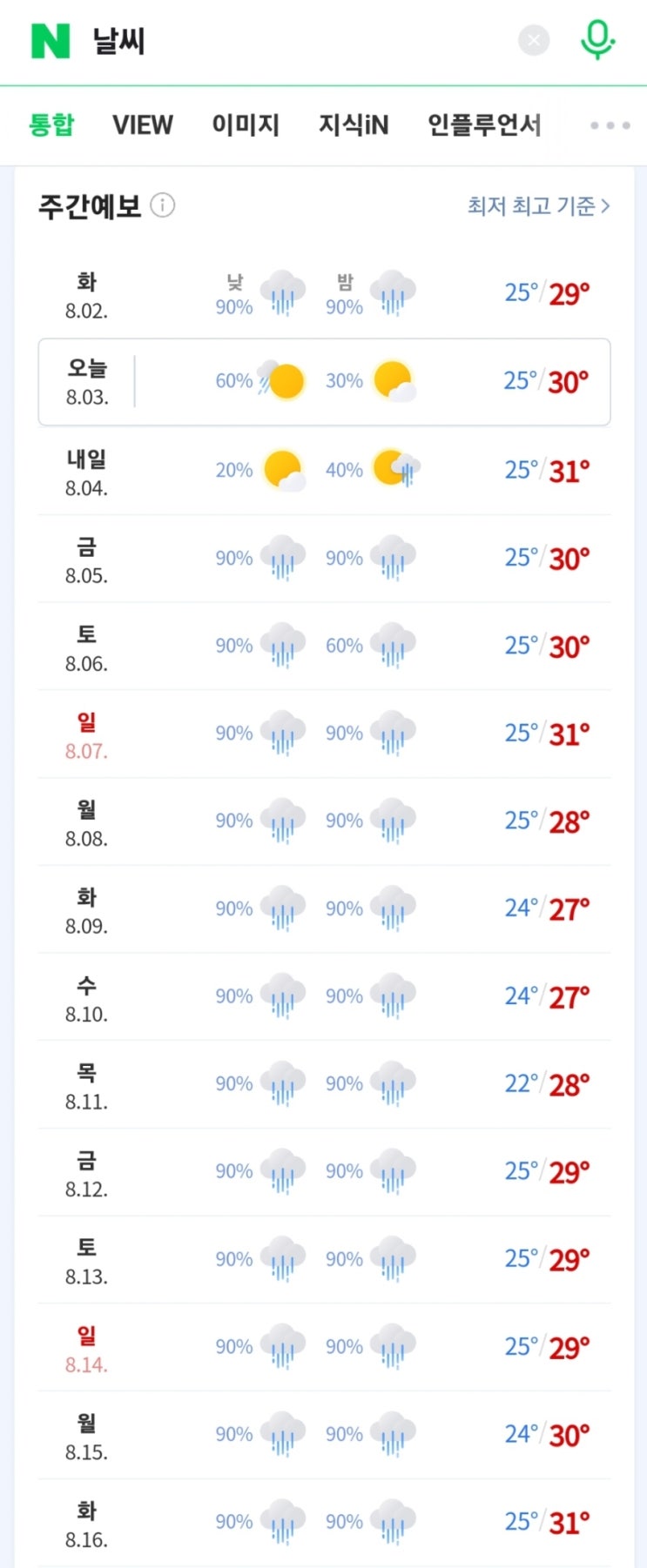Show more tabs via the three-dot menu
The height and width of the screenshot is (1568, 647).
pos(610,125)
